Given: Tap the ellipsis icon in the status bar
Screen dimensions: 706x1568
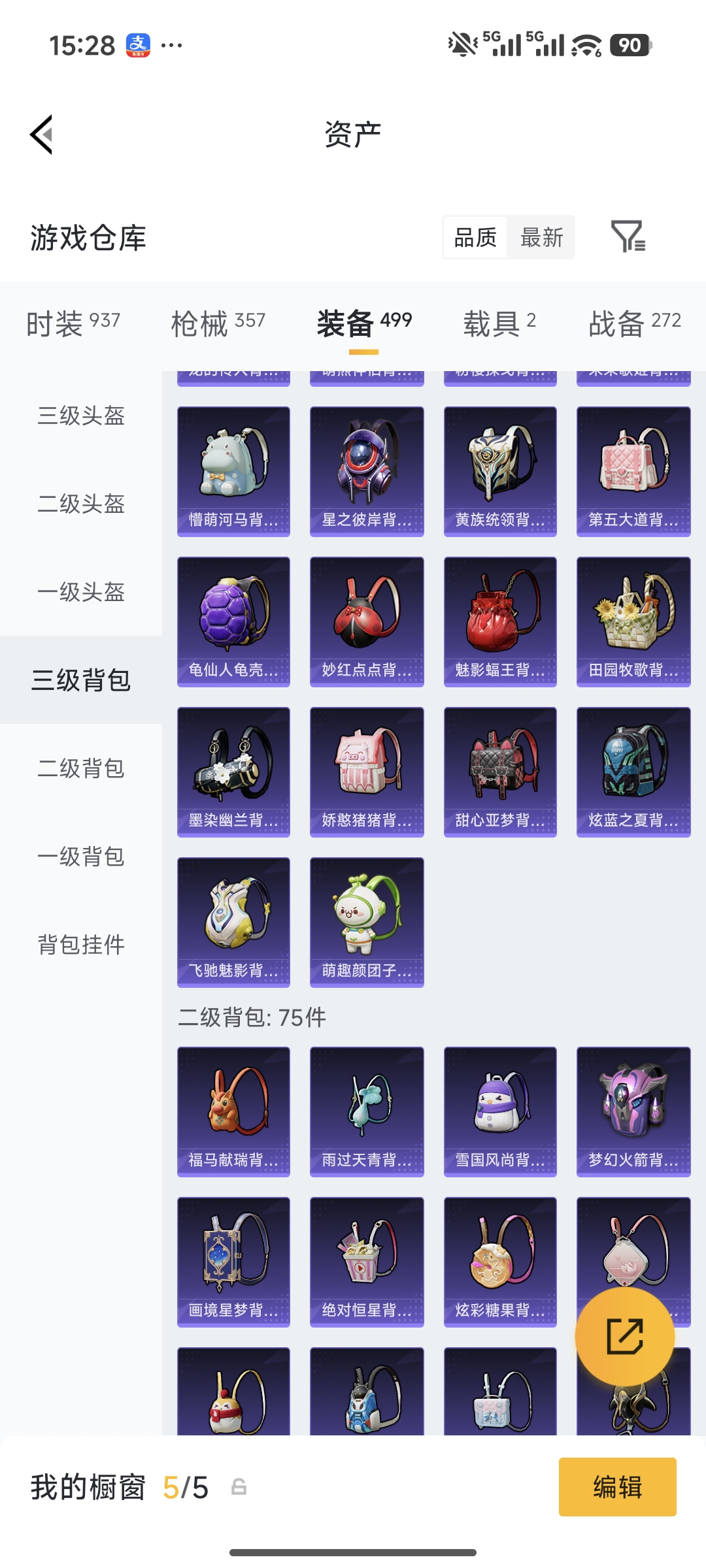Looking at the screenshot, I should [171, 44].
